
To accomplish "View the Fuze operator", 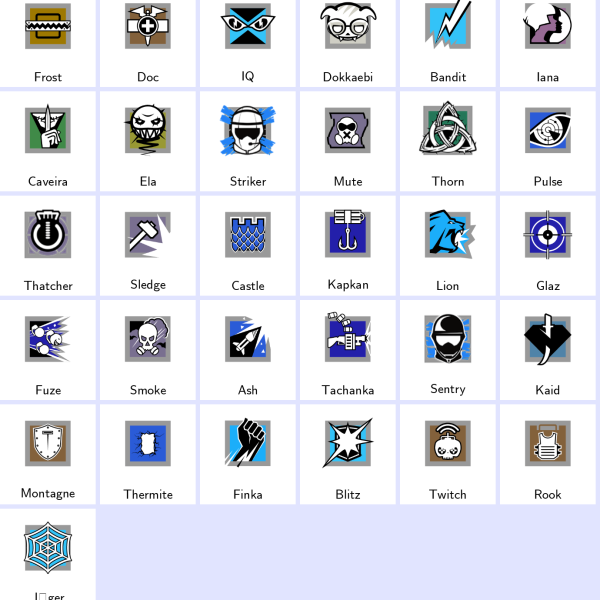I will tap(48, 348).
